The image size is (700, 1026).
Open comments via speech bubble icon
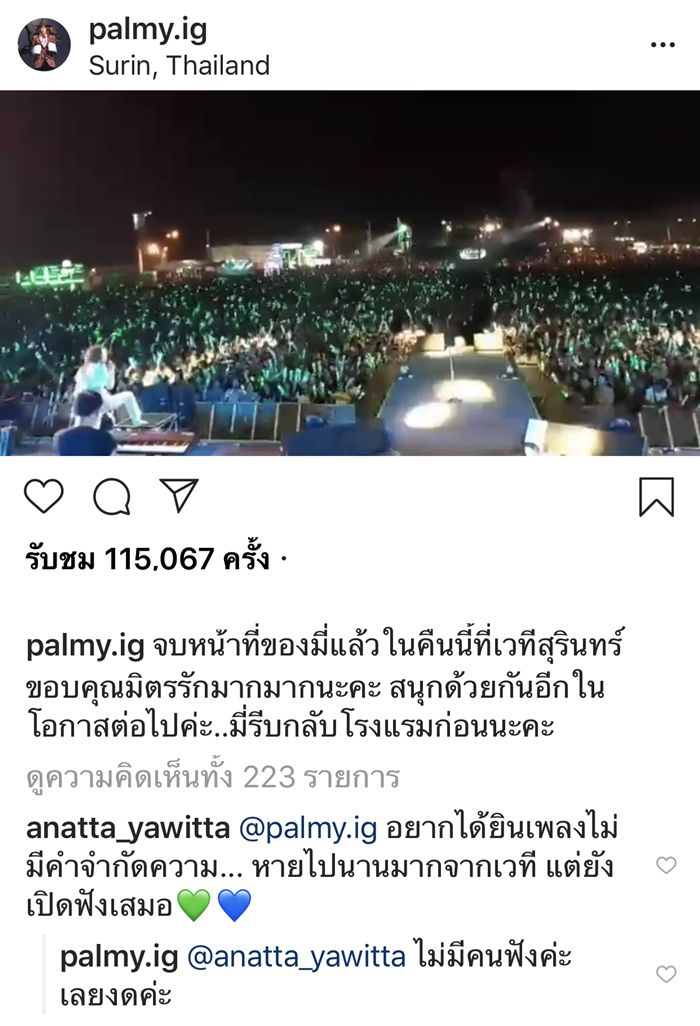111,496
